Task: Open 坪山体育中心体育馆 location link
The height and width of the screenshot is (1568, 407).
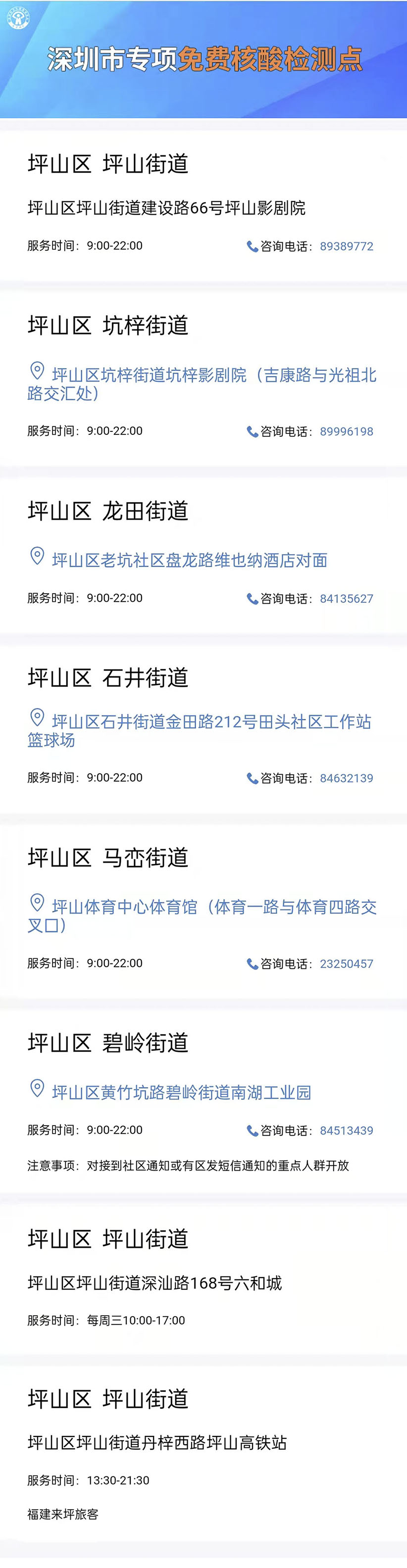Action: pos(213,907)
